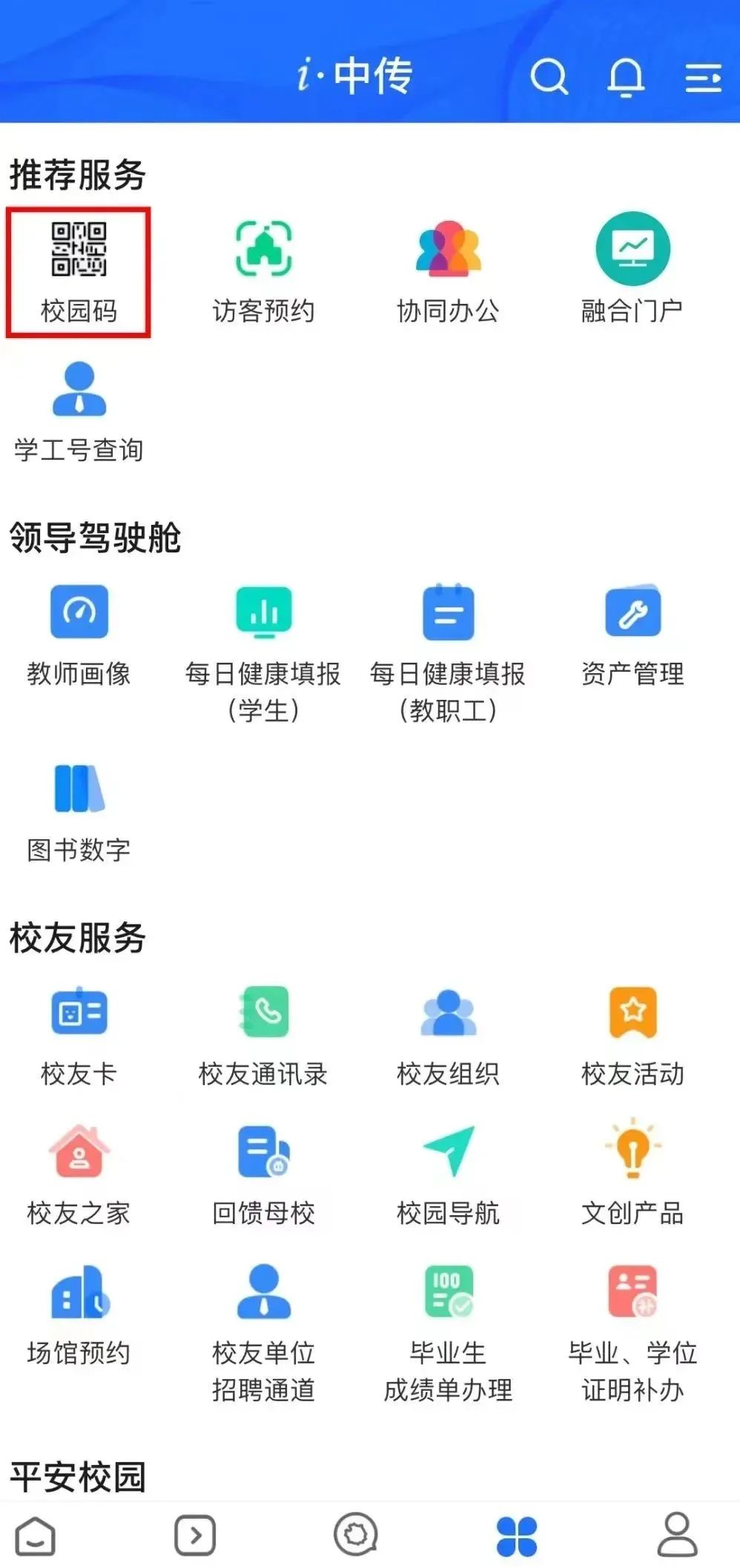Open 资产管理 service
Viewport: 740px width, 1568px height.
pyautogui.click(x=632, y=635)
